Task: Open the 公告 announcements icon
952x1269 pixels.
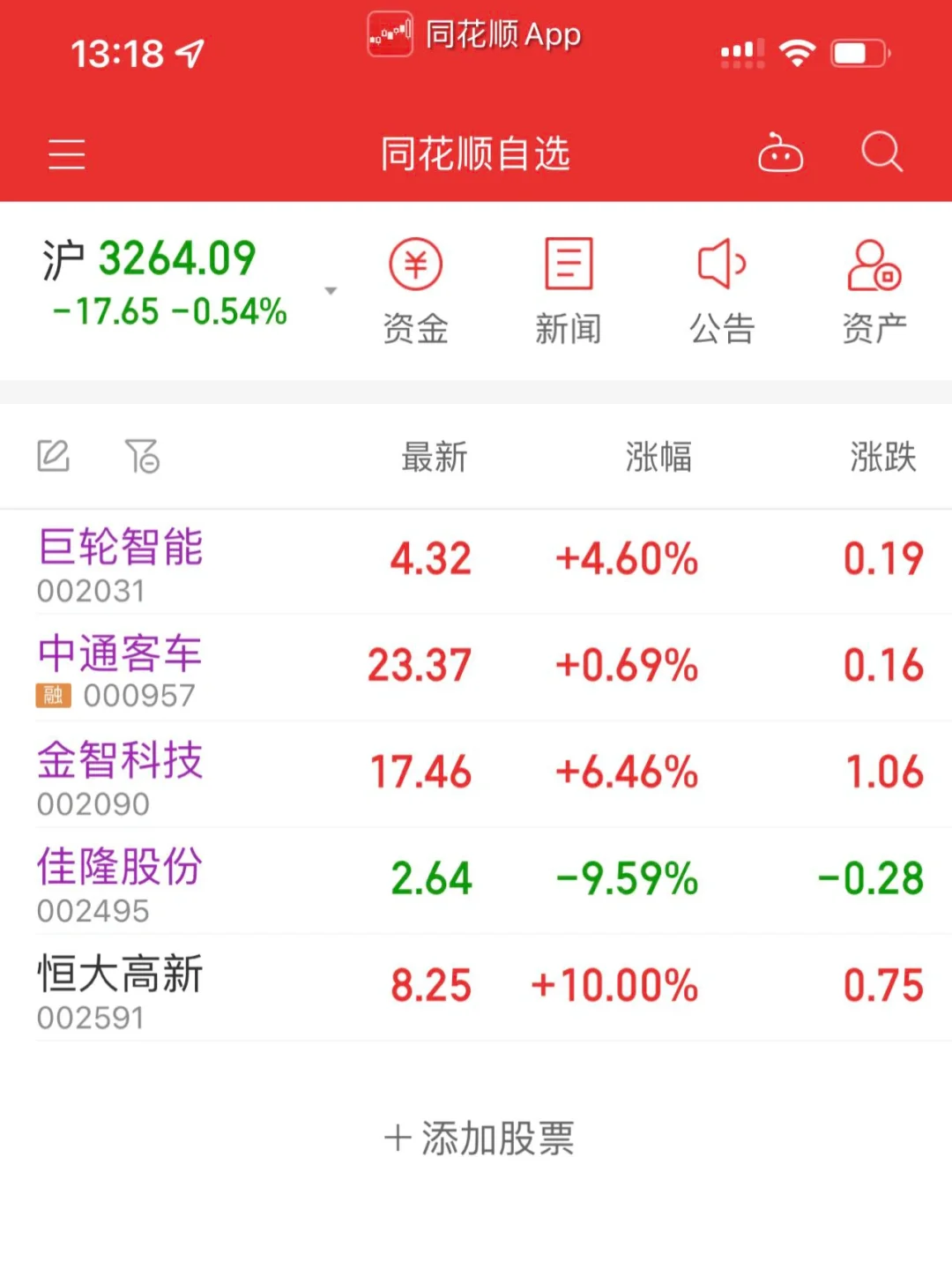Action: coord(721,287)
